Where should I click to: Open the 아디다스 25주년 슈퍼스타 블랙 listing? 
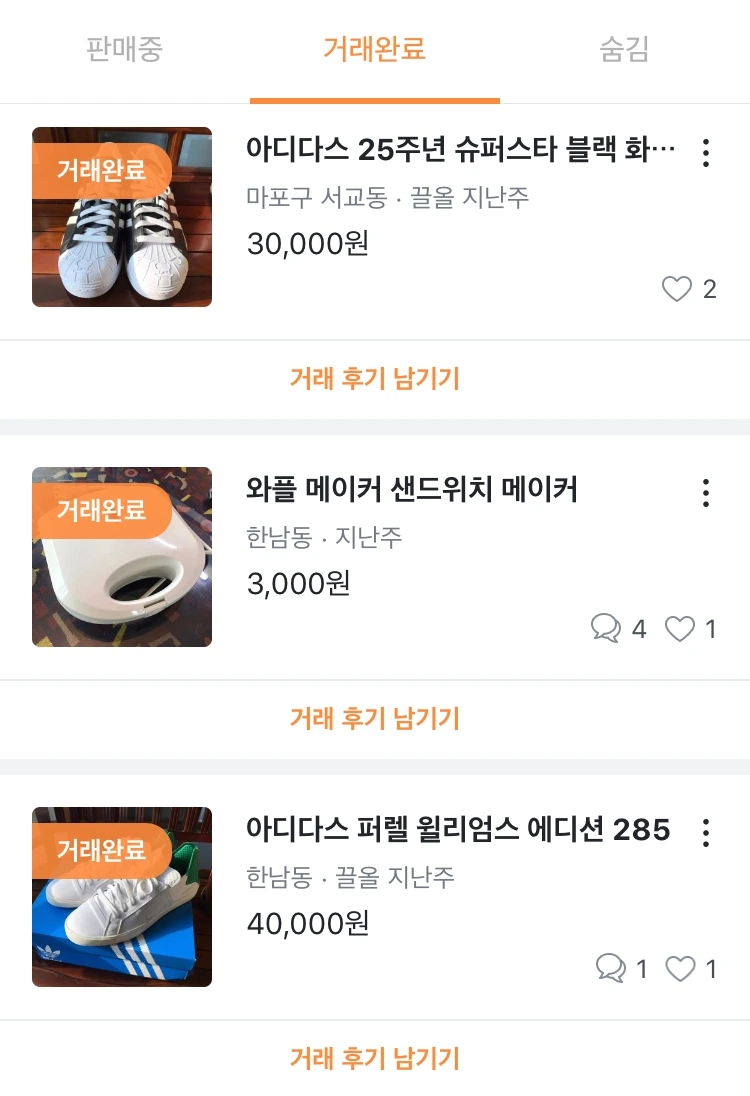tap(460, 151)
